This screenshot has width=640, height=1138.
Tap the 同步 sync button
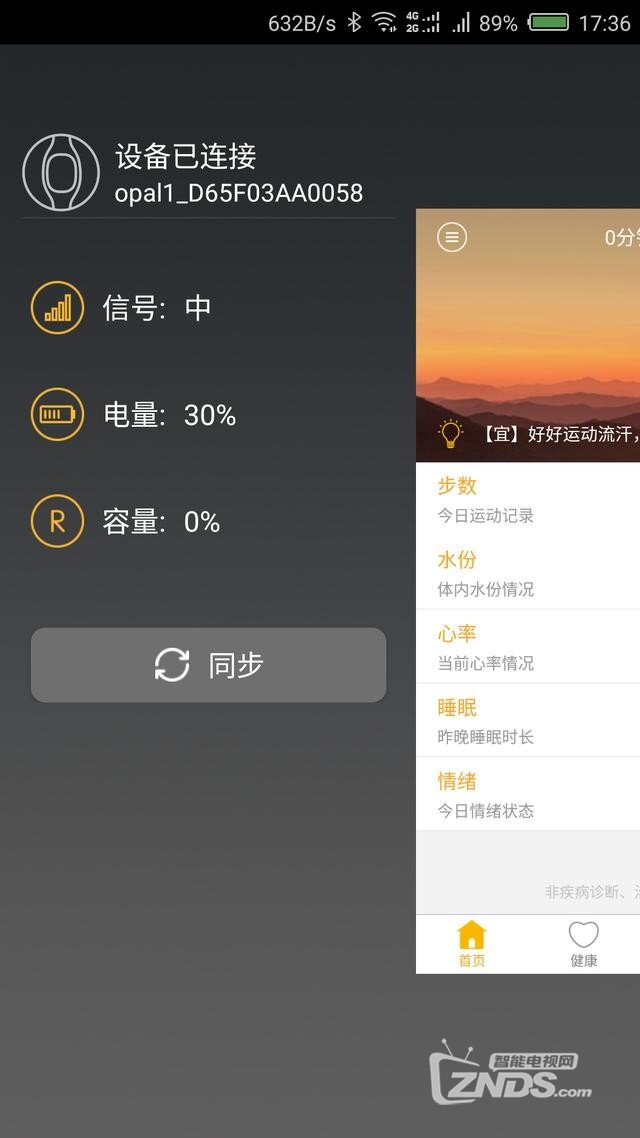point(208,665)
